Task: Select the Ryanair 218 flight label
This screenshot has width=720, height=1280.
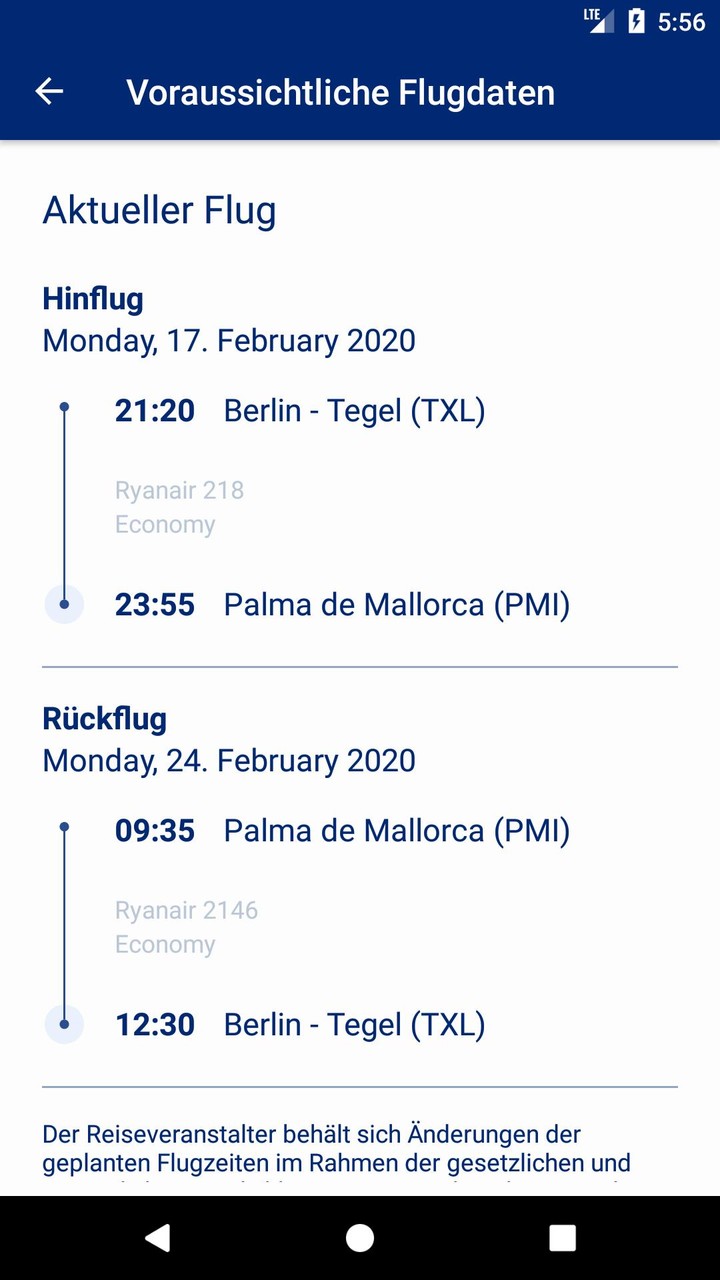Action: point(179,490)
